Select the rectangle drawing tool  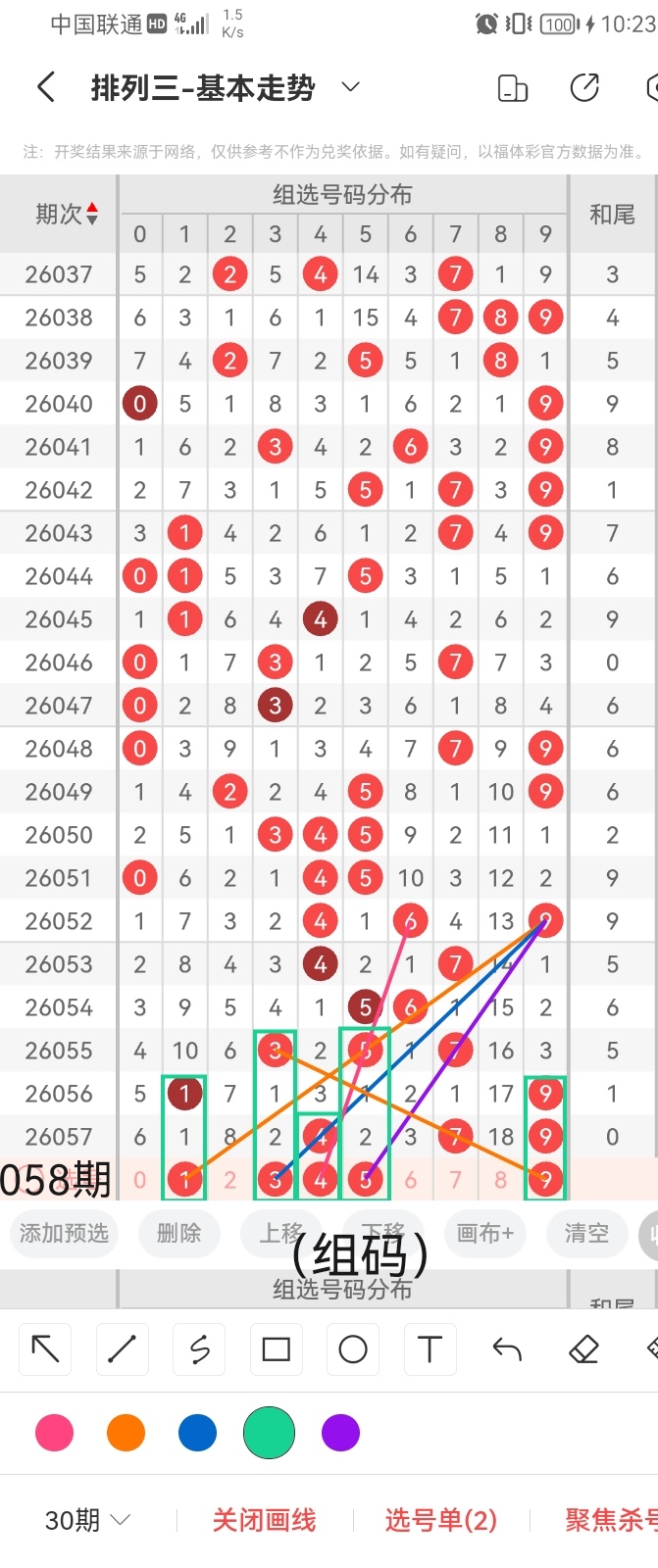point(276,1349)
